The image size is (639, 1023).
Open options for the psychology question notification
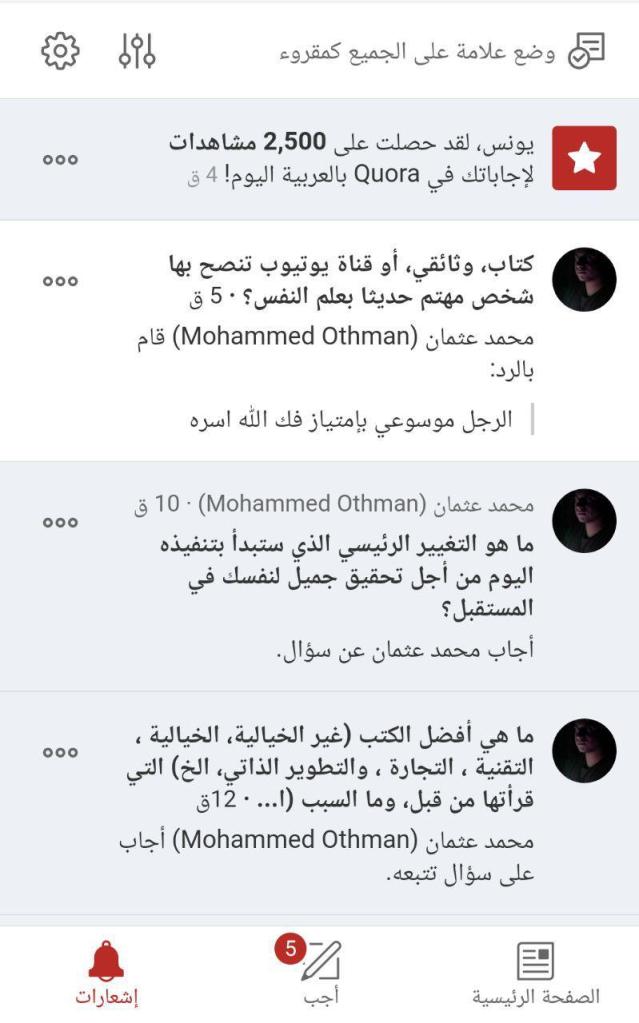click(x=60, y=281)
